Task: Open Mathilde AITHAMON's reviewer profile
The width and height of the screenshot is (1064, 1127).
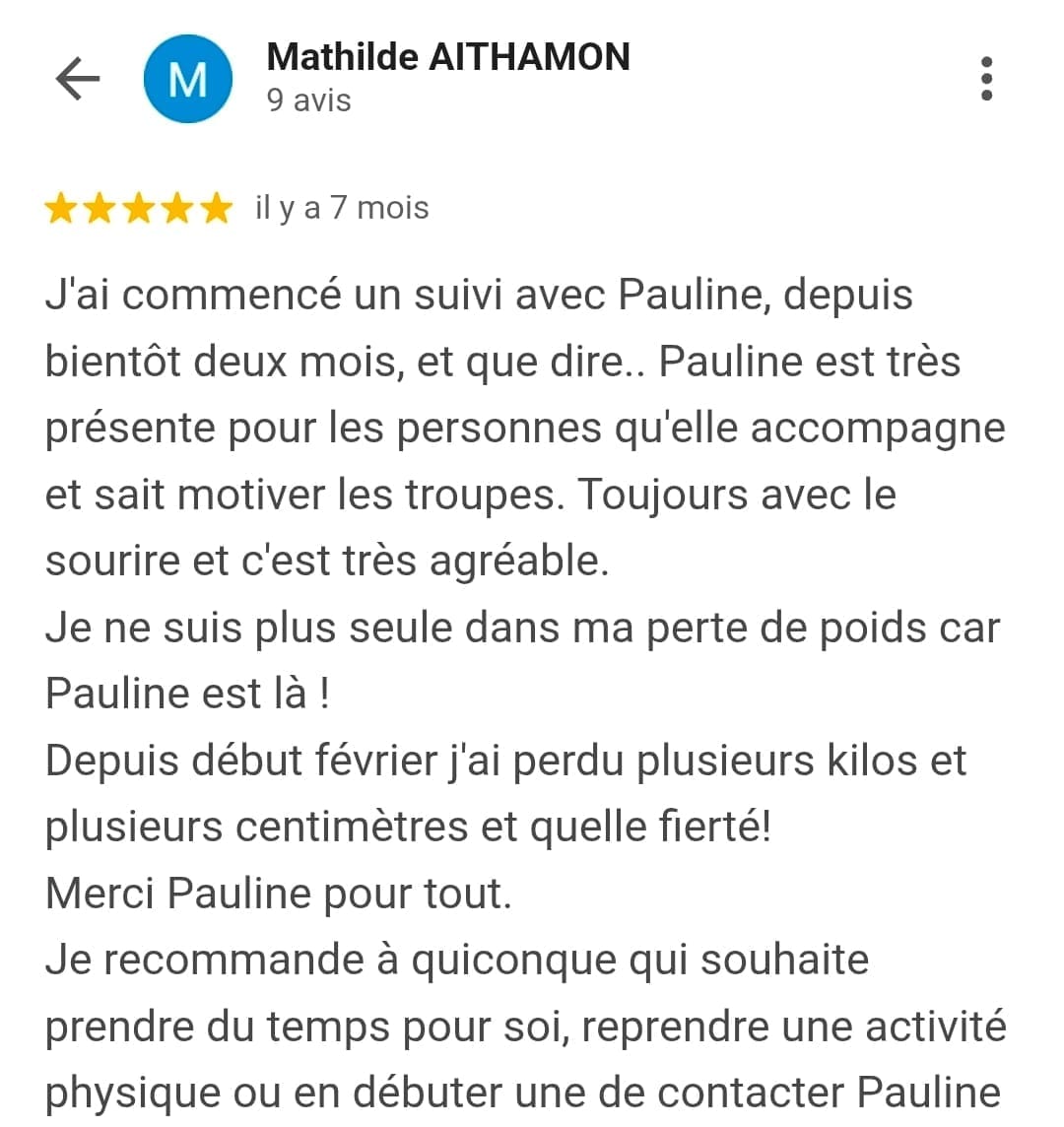Action: [x=447, y=57]
